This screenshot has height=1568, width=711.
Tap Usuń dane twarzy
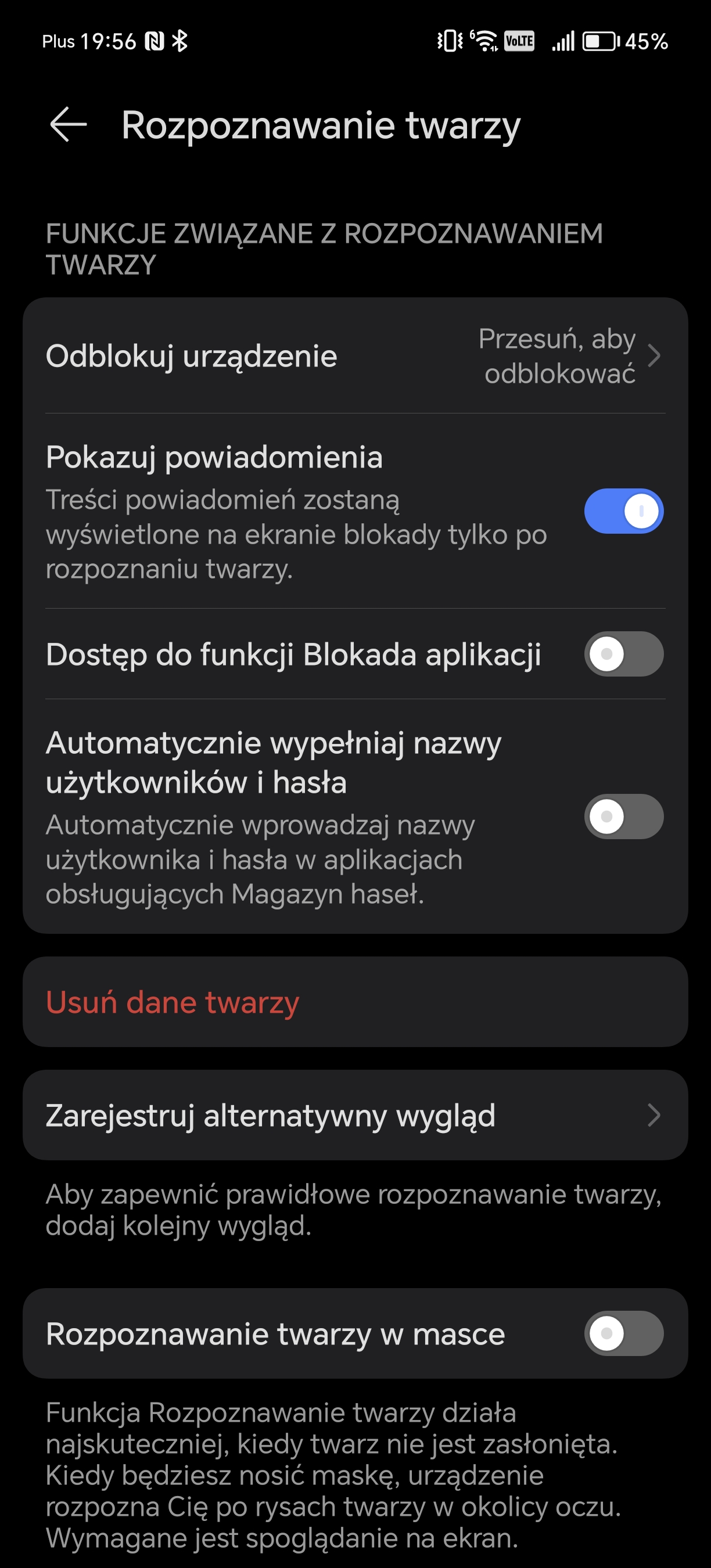pos(173,1002)
